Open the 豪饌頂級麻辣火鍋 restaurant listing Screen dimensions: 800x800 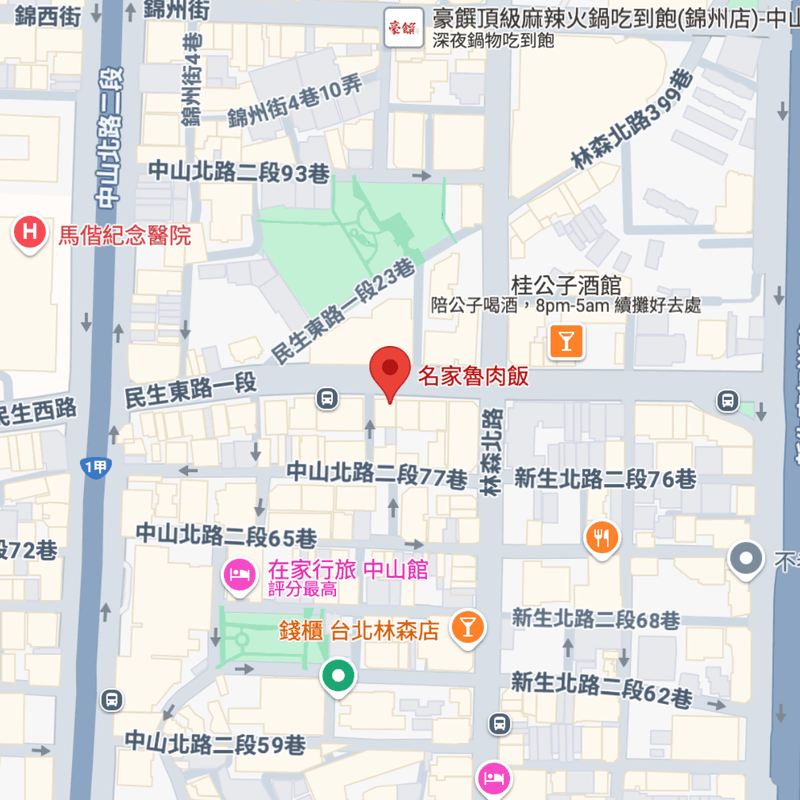[400, 27]
